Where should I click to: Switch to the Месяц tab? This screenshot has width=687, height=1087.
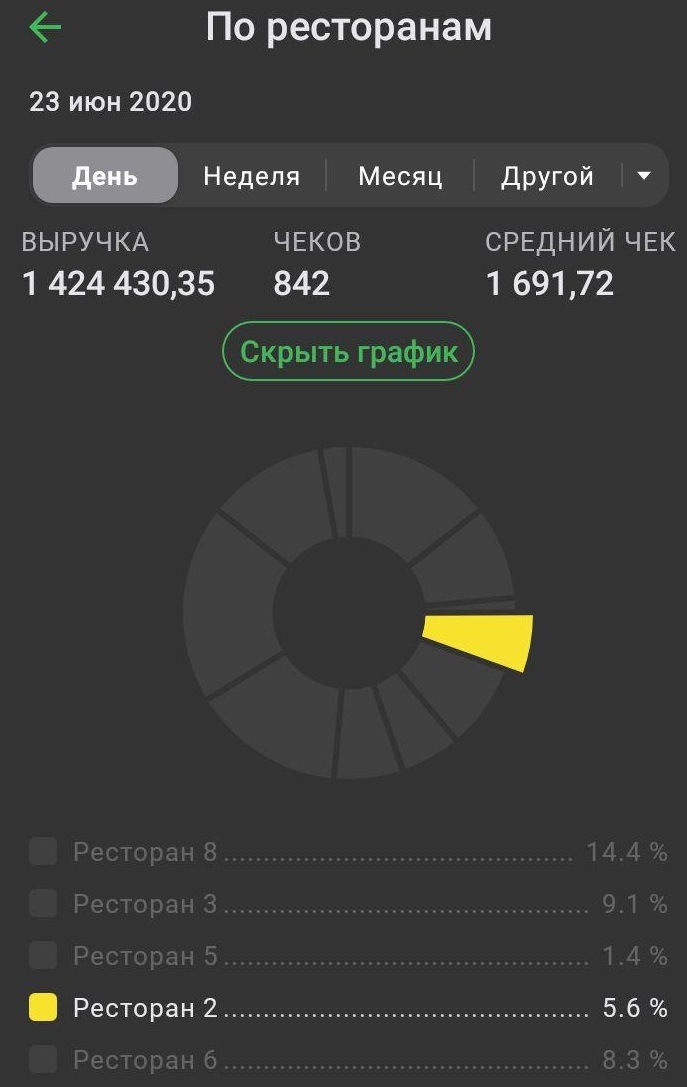pos(400,176)
